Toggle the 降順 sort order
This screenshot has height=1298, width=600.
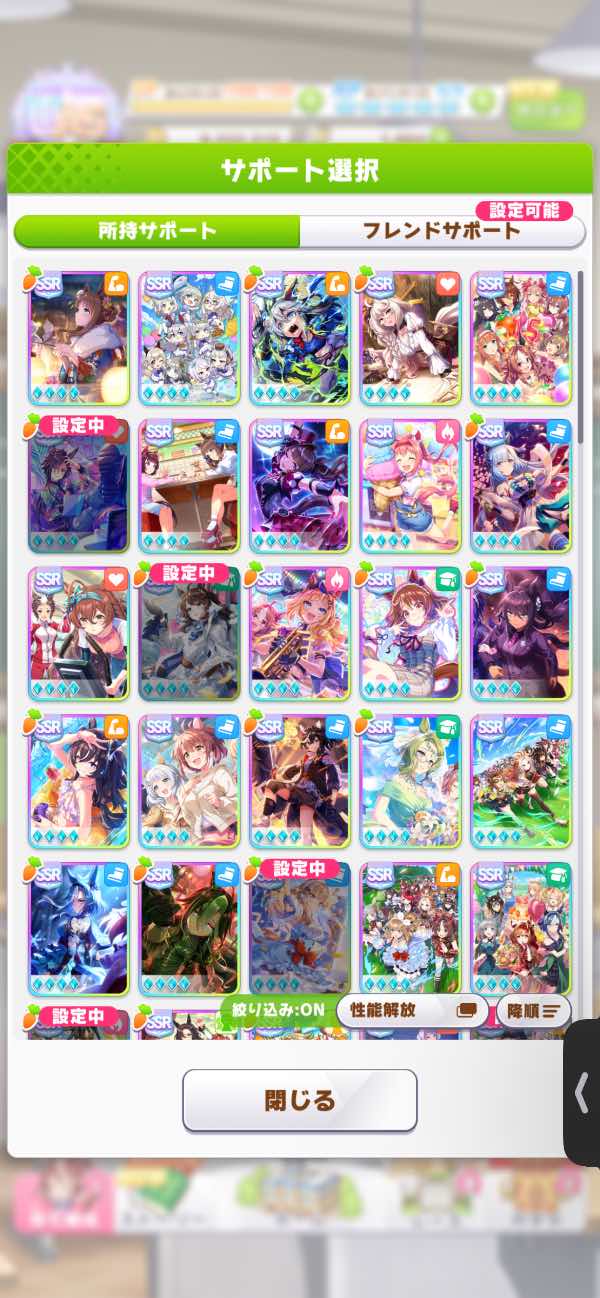pos(533,1010)
